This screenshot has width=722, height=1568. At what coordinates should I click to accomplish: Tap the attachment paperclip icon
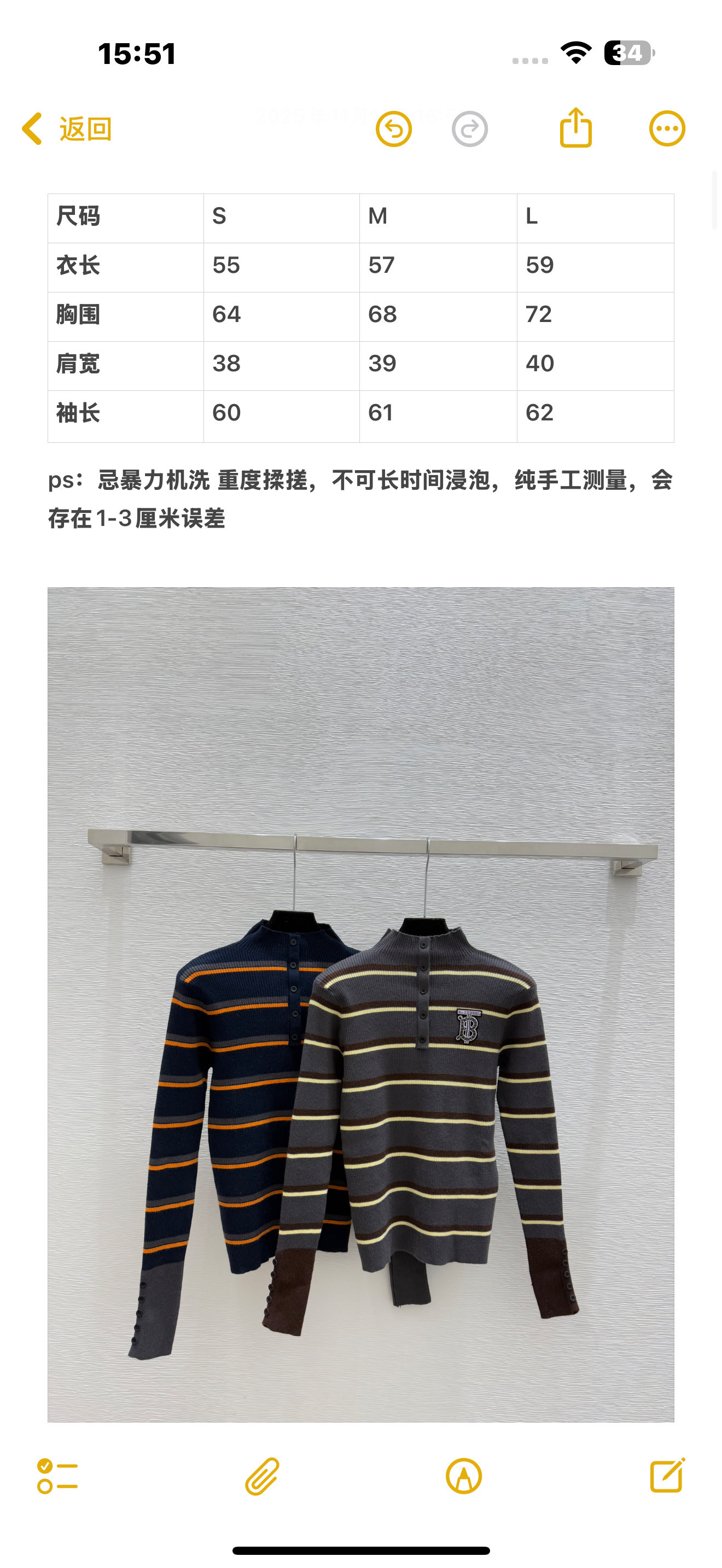tap(262, 1476)
